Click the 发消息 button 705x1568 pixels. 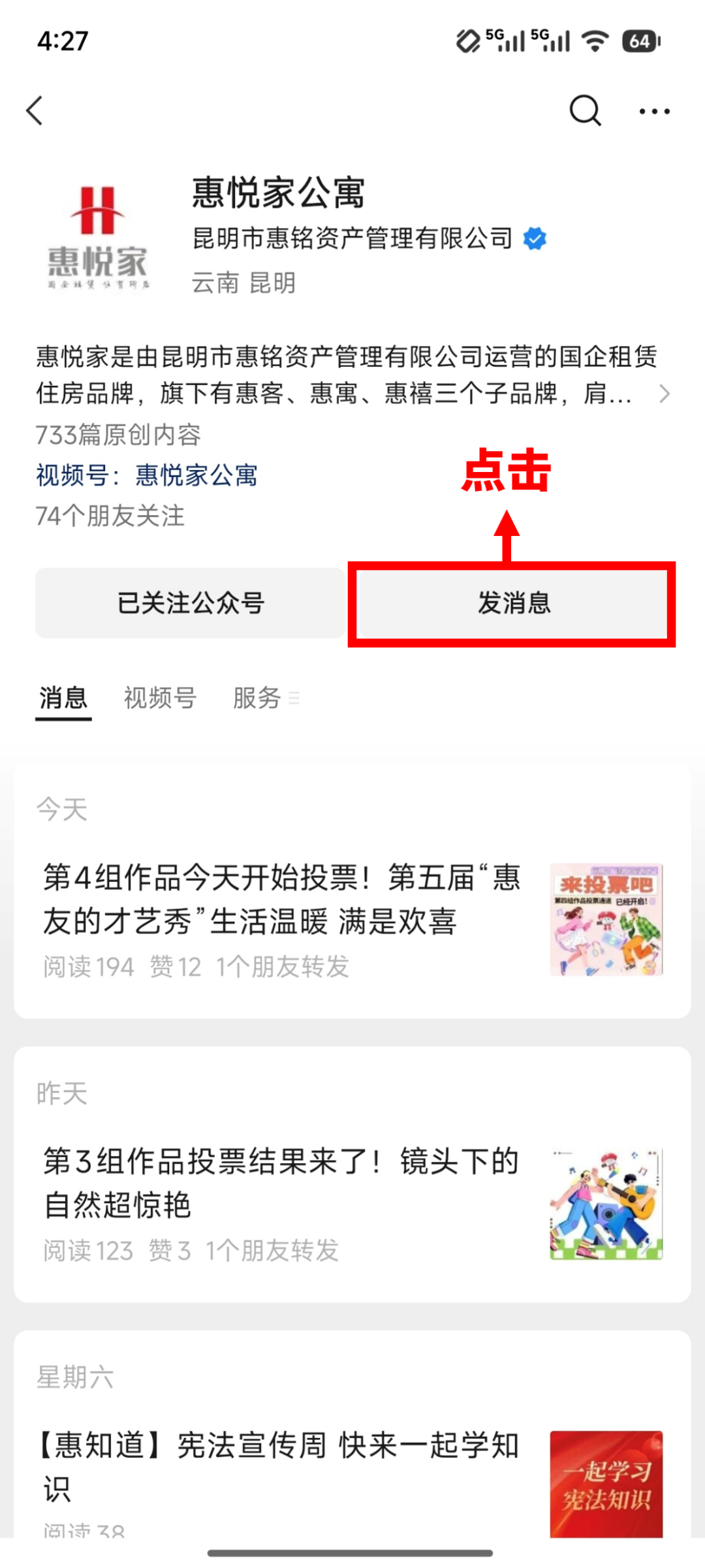(513, 604)
